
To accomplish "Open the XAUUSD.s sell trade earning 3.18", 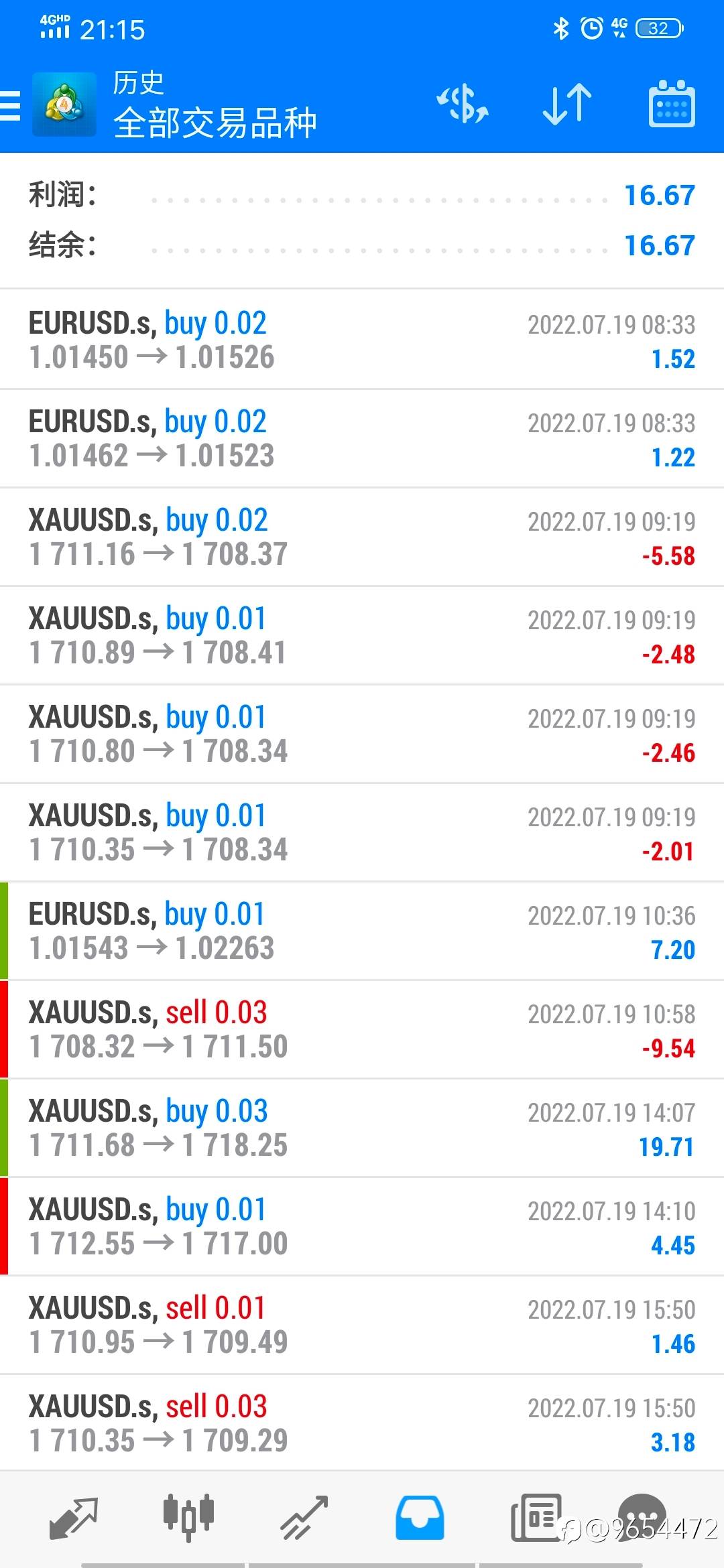I will [362, 1423].
